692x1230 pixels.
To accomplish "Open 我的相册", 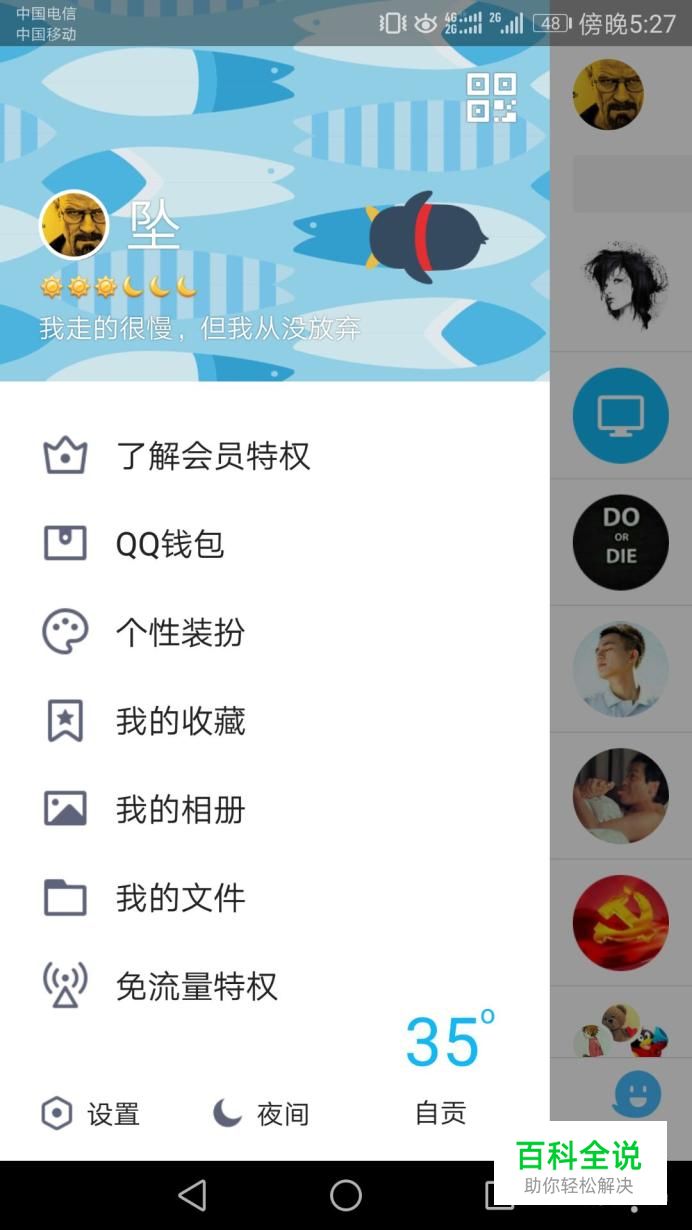I will [180, 809].
